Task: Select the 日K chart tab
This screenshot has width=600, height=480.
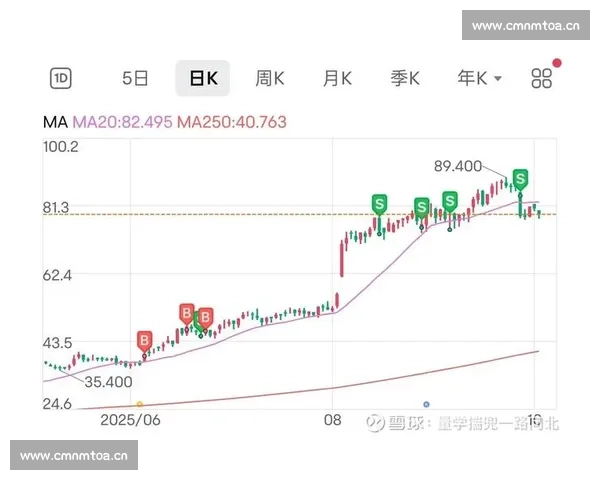Action: (203, 78)
